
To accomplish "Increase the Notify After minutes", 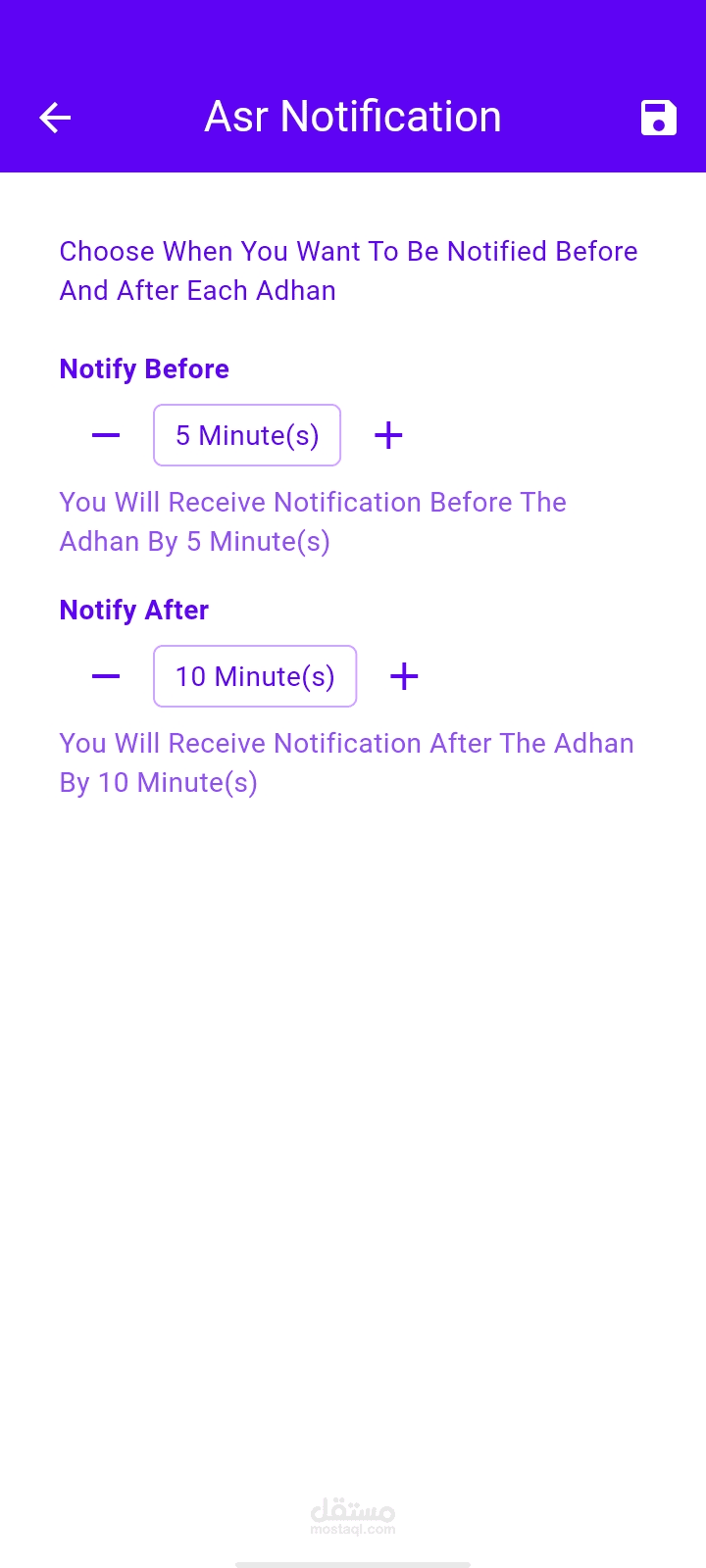I will [404, 676].
